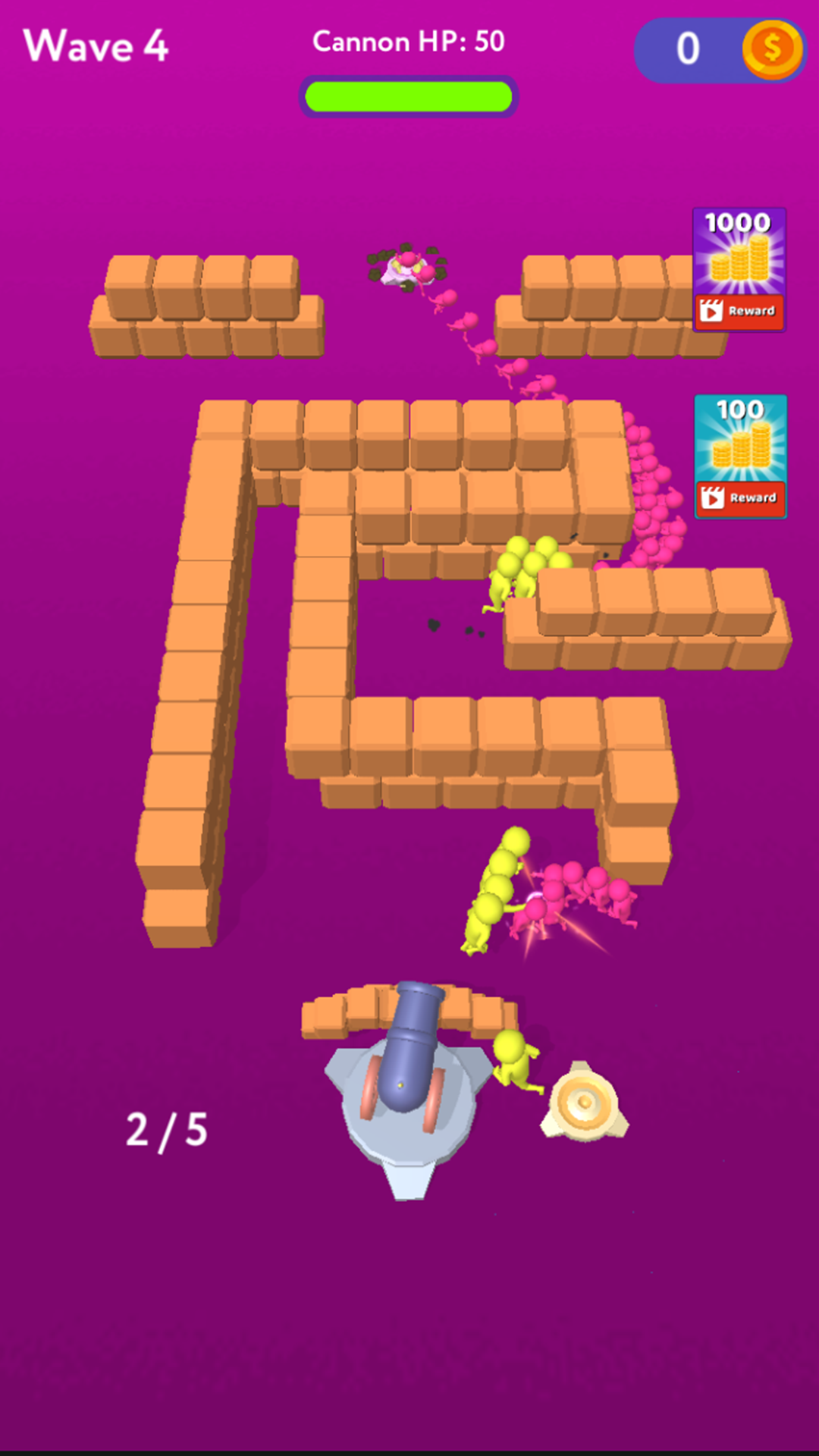Tap the cannon to fire
819x1456 pixels.
(x=409, y=1088)
